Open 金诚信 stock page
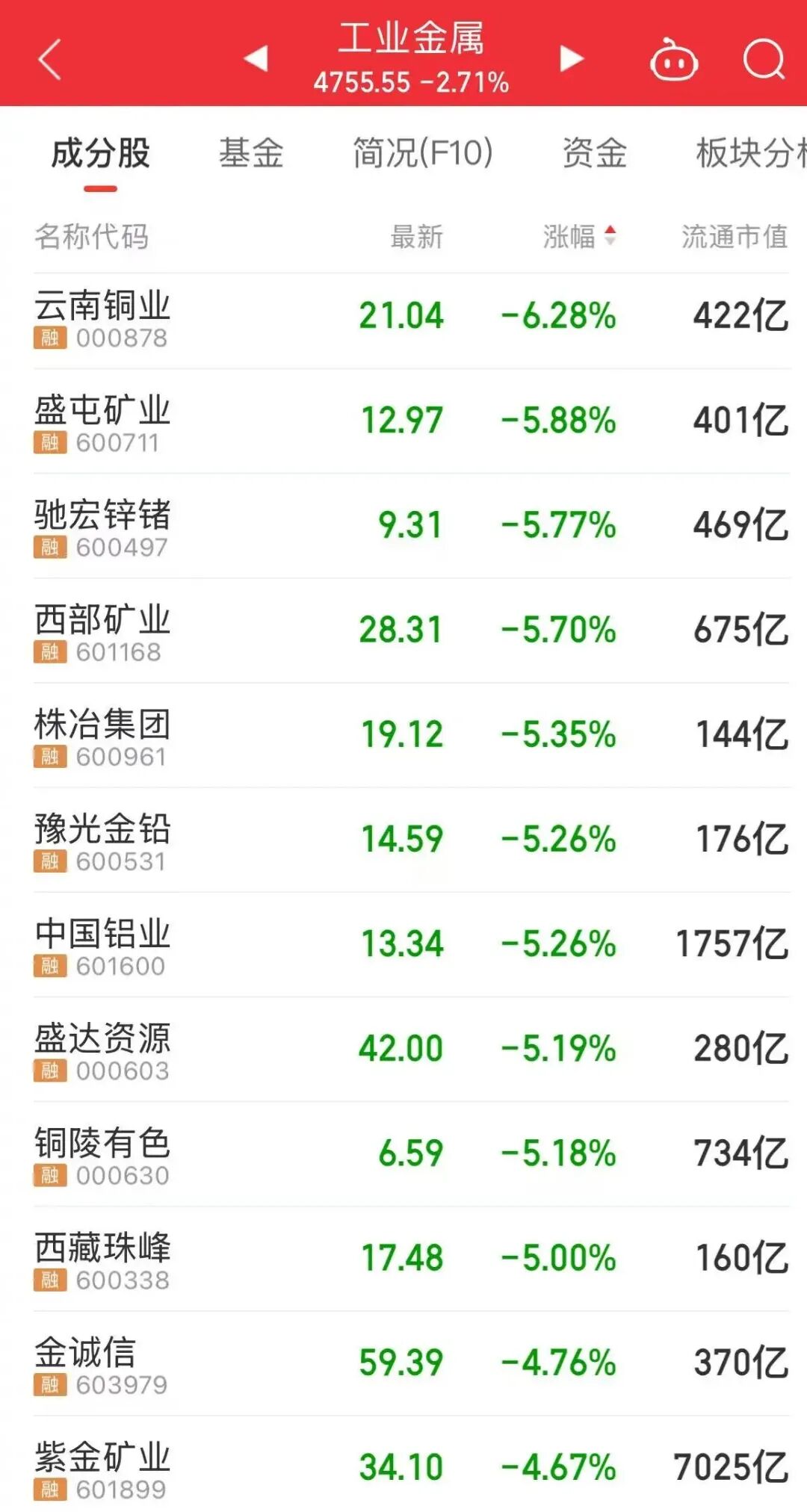The height and width of the screenshot is (1512, 807). coord(103,1364)
